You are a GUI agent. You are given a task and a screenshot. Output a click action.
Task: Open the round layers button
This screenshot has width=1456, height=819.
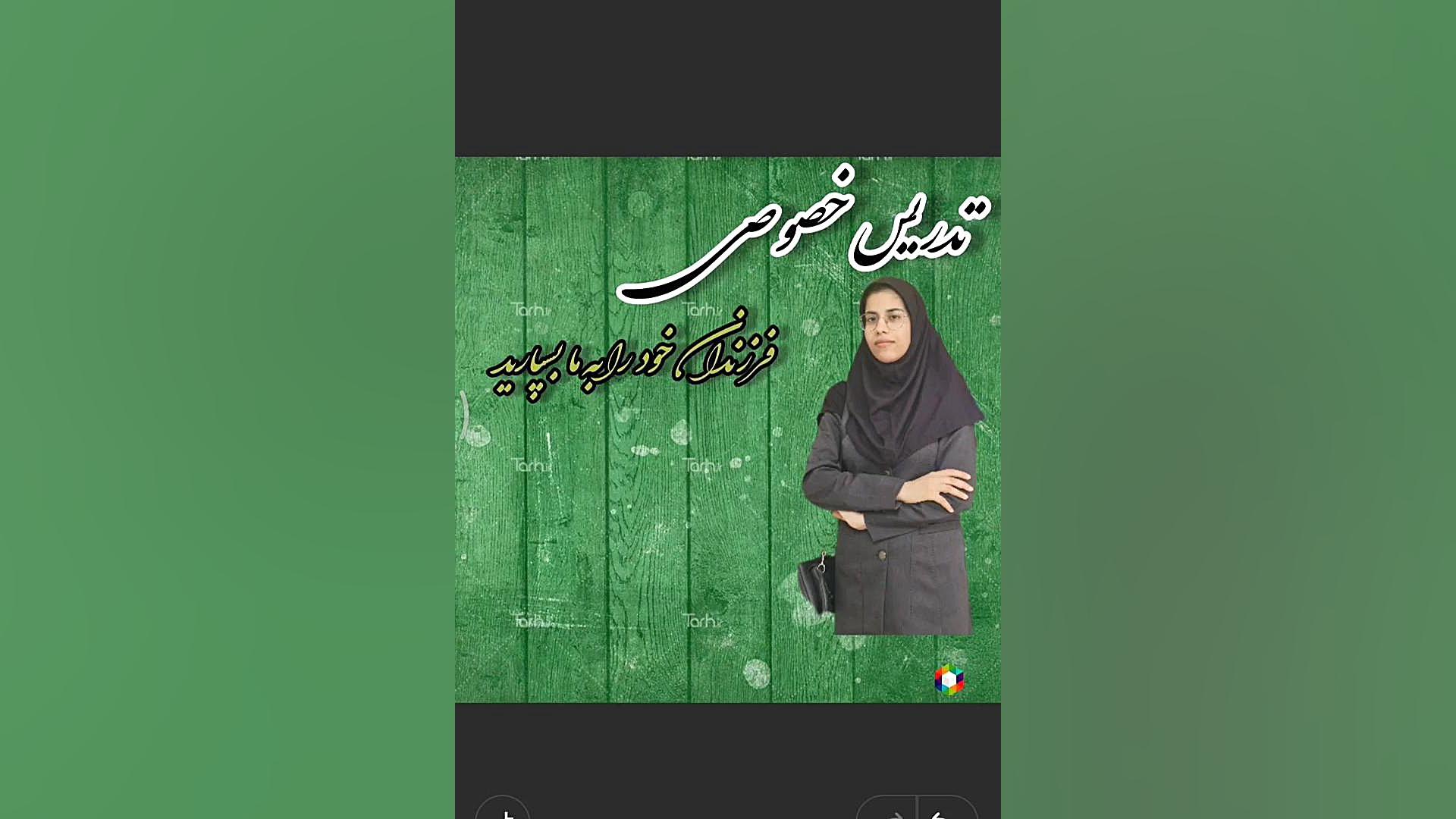(x=503, y=811)
